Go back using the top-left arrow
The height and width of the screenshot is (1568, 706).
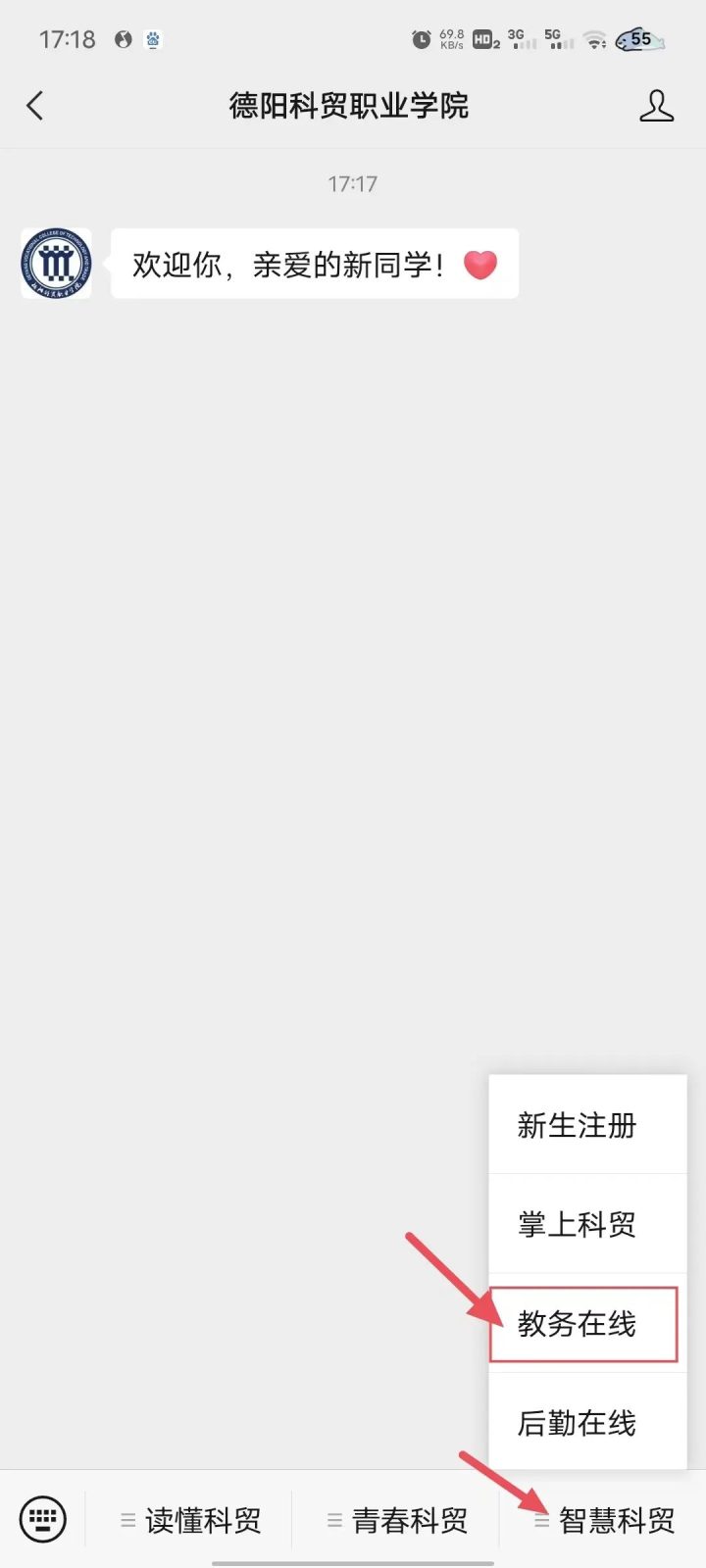[35, 106]
